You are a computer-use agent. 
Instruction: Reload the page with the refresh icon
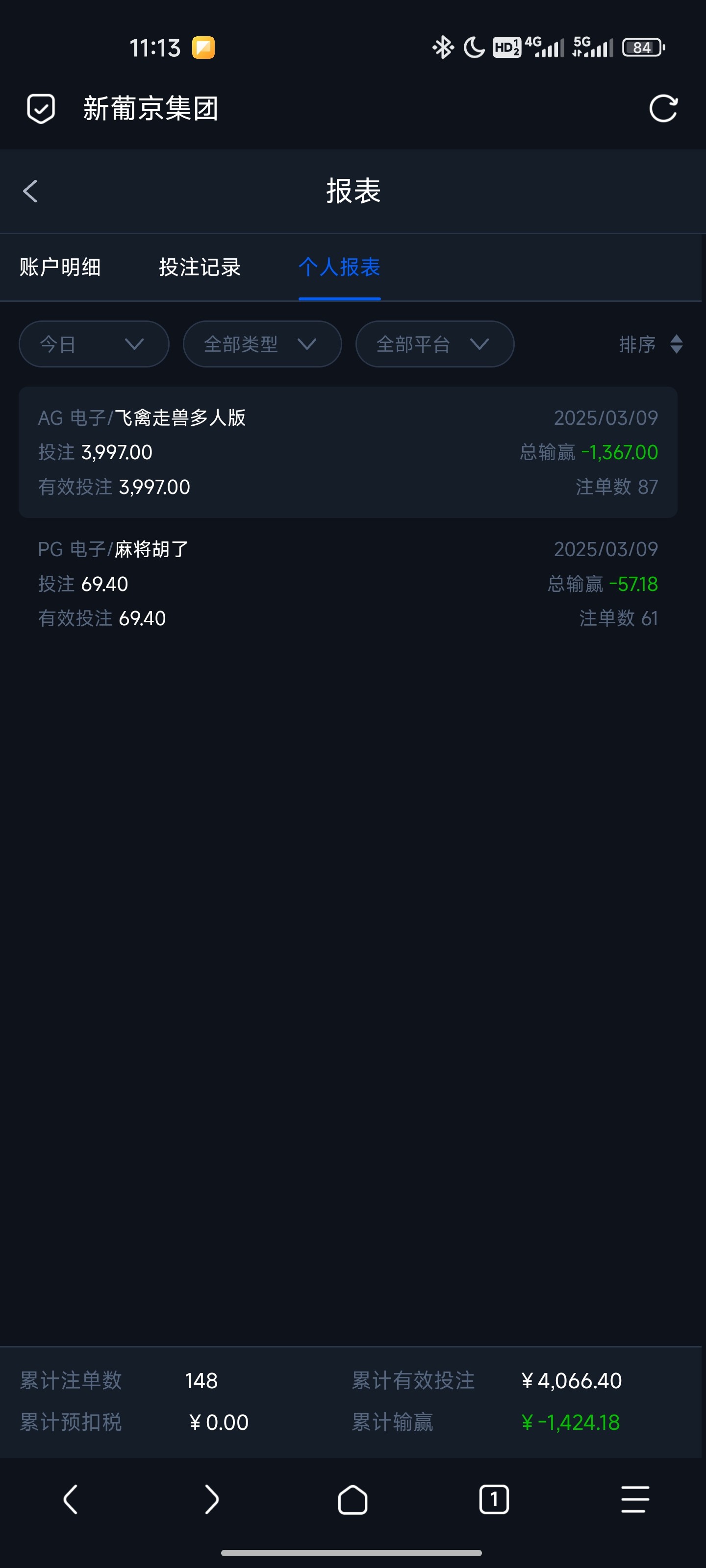pos(663,109)
